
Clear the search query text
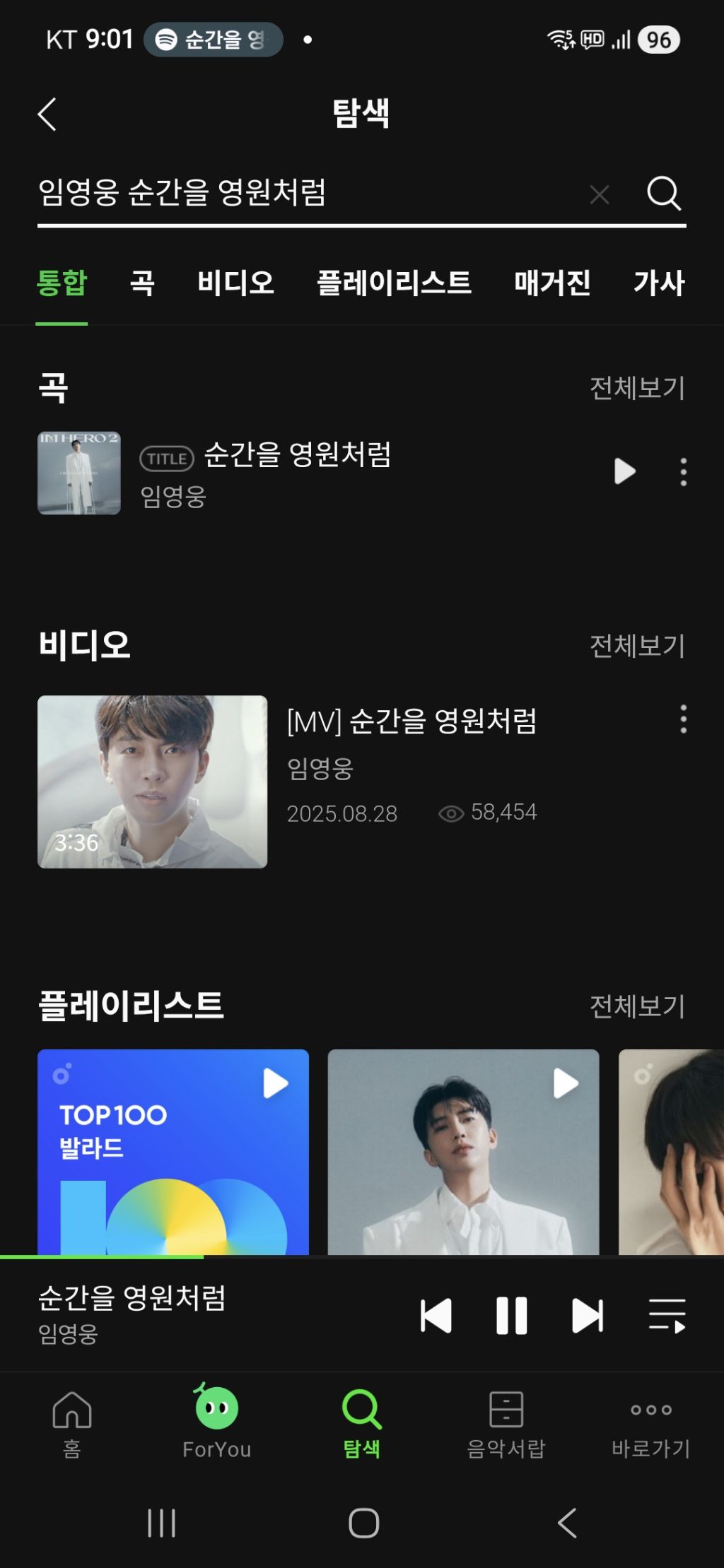(x=600, y=194)
